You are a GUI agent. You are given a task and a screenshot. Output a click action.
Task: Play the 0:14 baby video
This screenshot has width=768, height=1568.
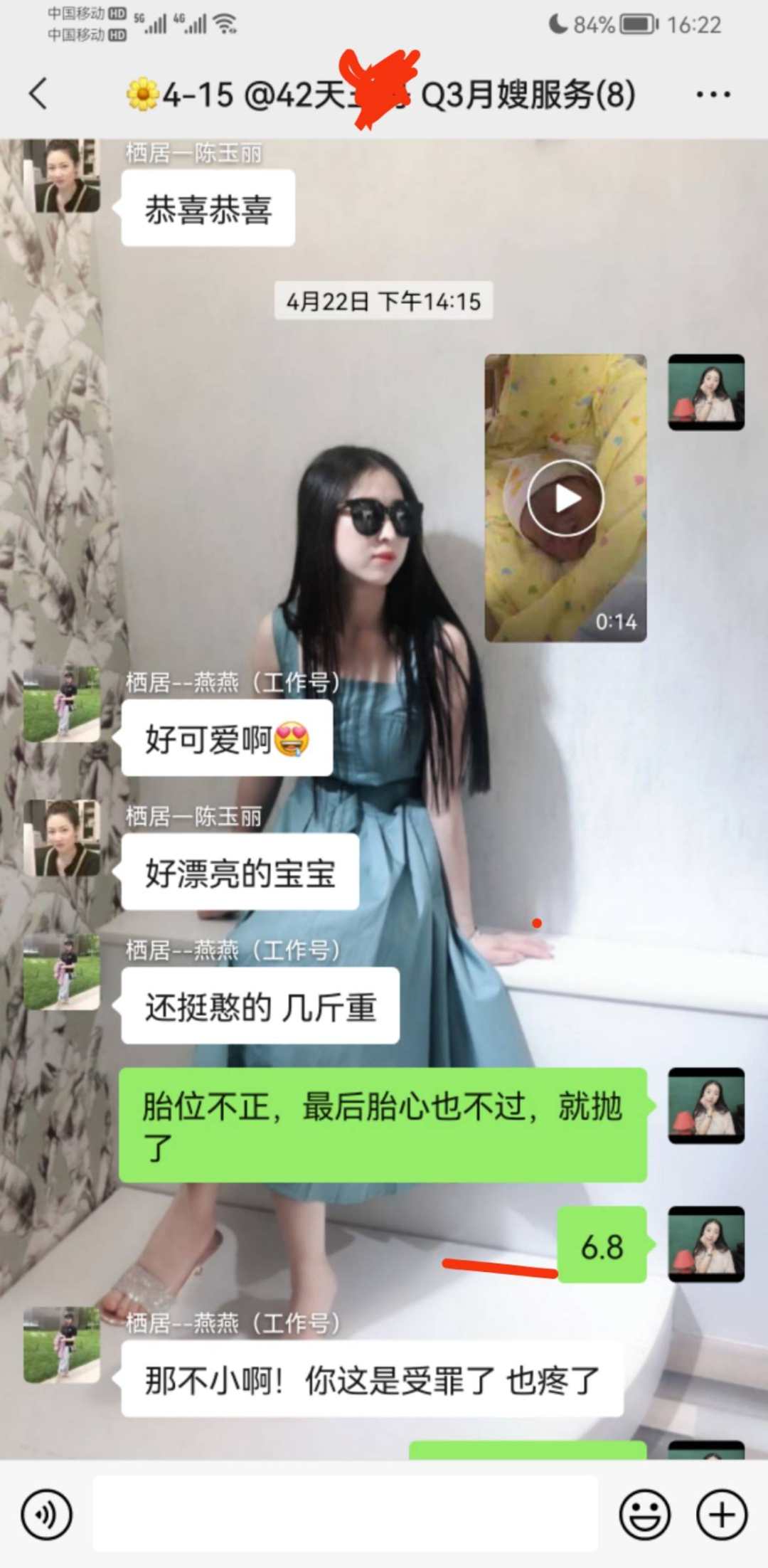pos(565,498)
